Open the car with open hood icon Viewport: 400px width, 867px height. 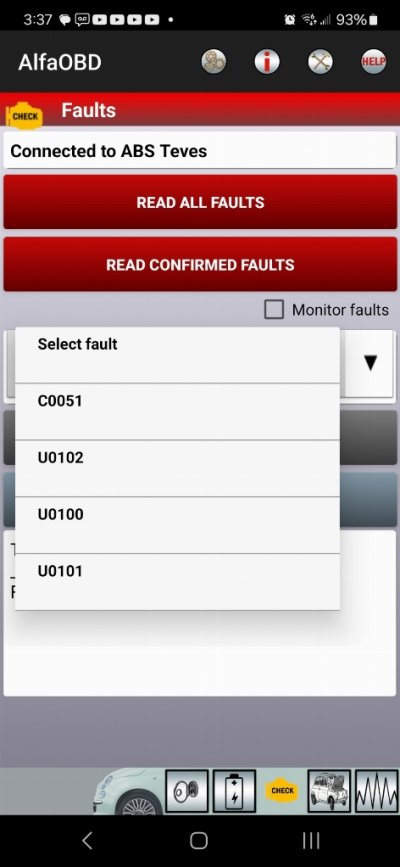[x=329, y=791]
